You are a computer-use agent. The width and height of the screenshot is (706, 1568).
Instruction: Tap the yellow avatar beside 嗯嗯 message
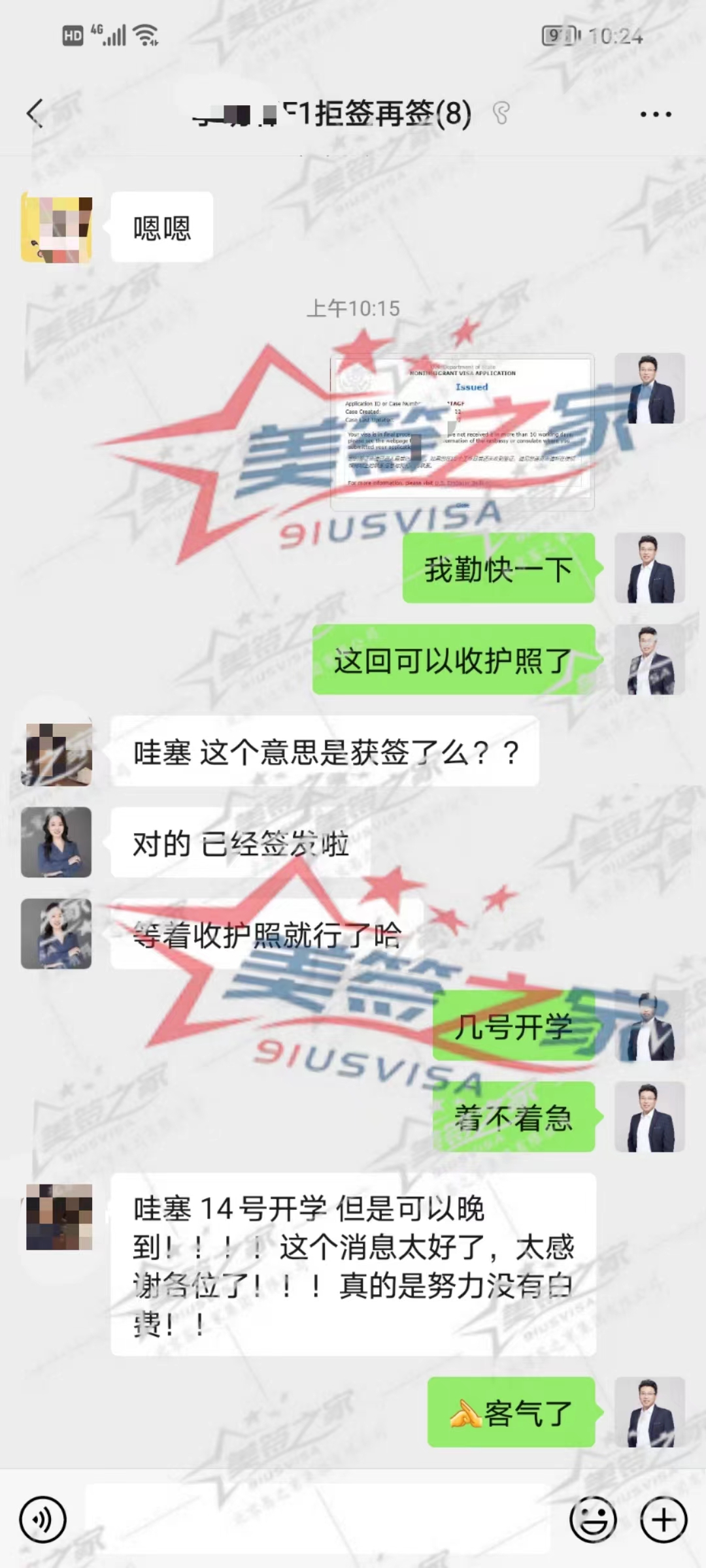point(58,229)
